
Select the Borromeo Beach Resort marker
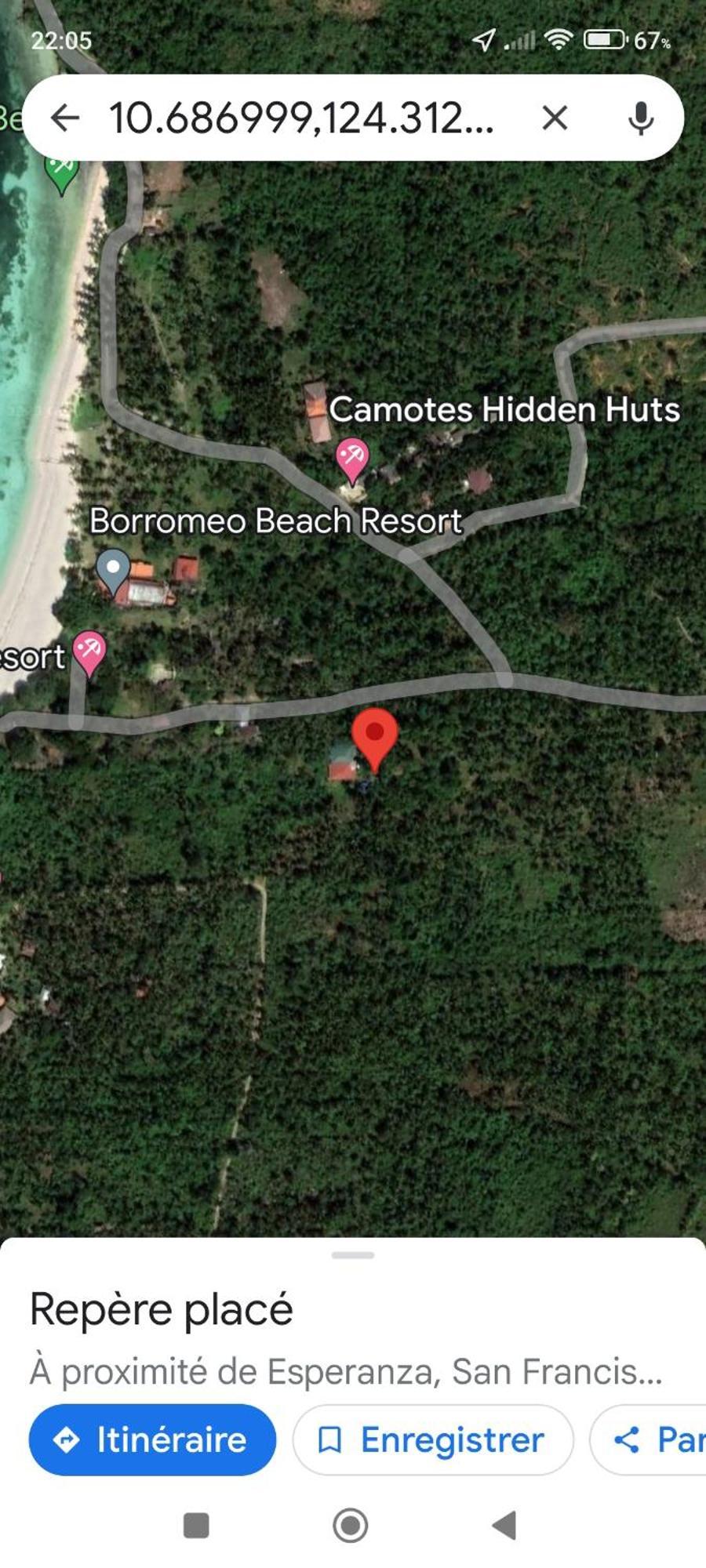tap(113, 568)
